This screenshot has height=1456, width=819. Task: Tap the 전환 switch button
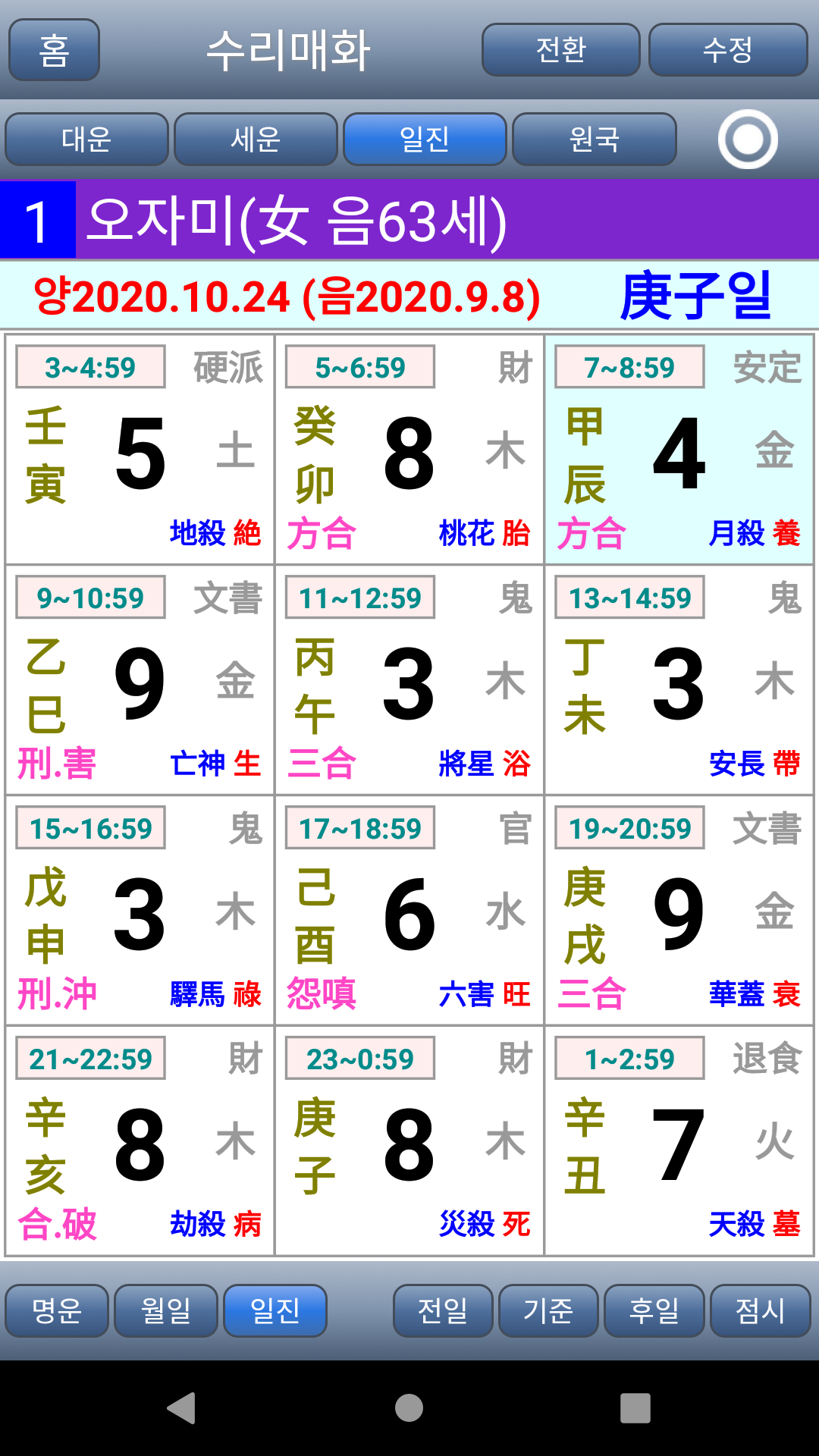pos(560,50)
